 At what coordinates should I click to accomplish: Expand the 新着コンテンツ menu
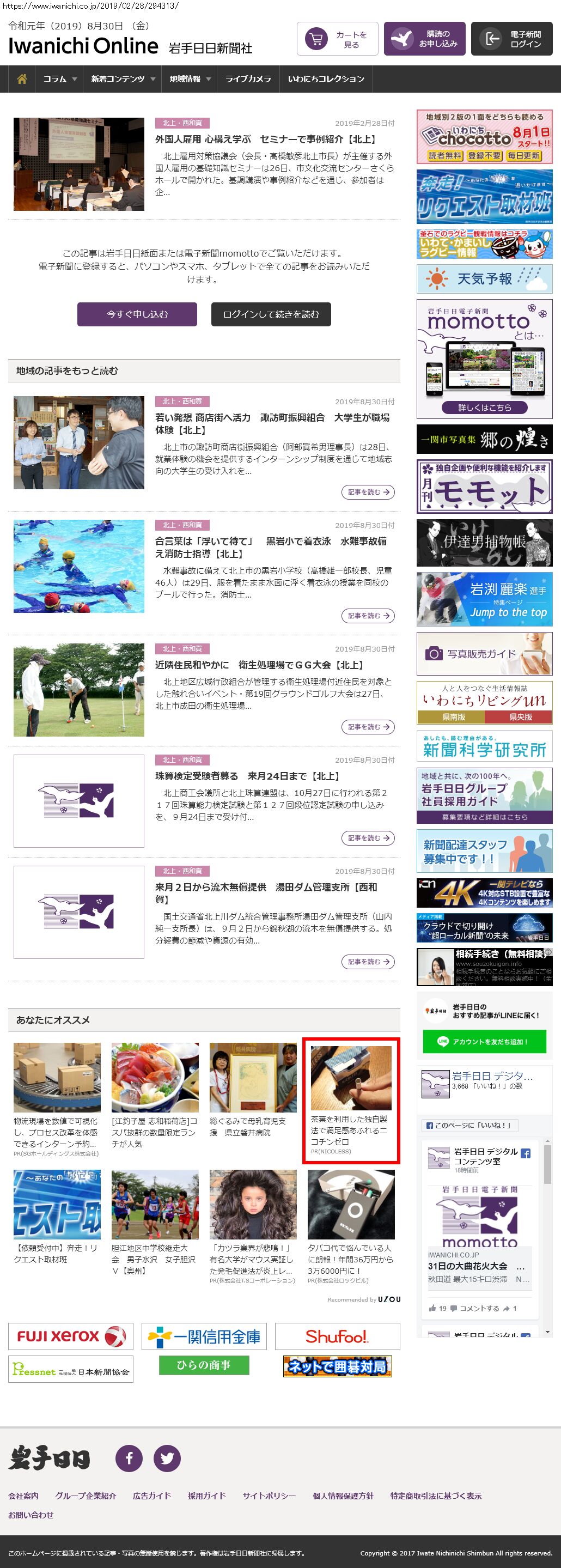(123, 79)
